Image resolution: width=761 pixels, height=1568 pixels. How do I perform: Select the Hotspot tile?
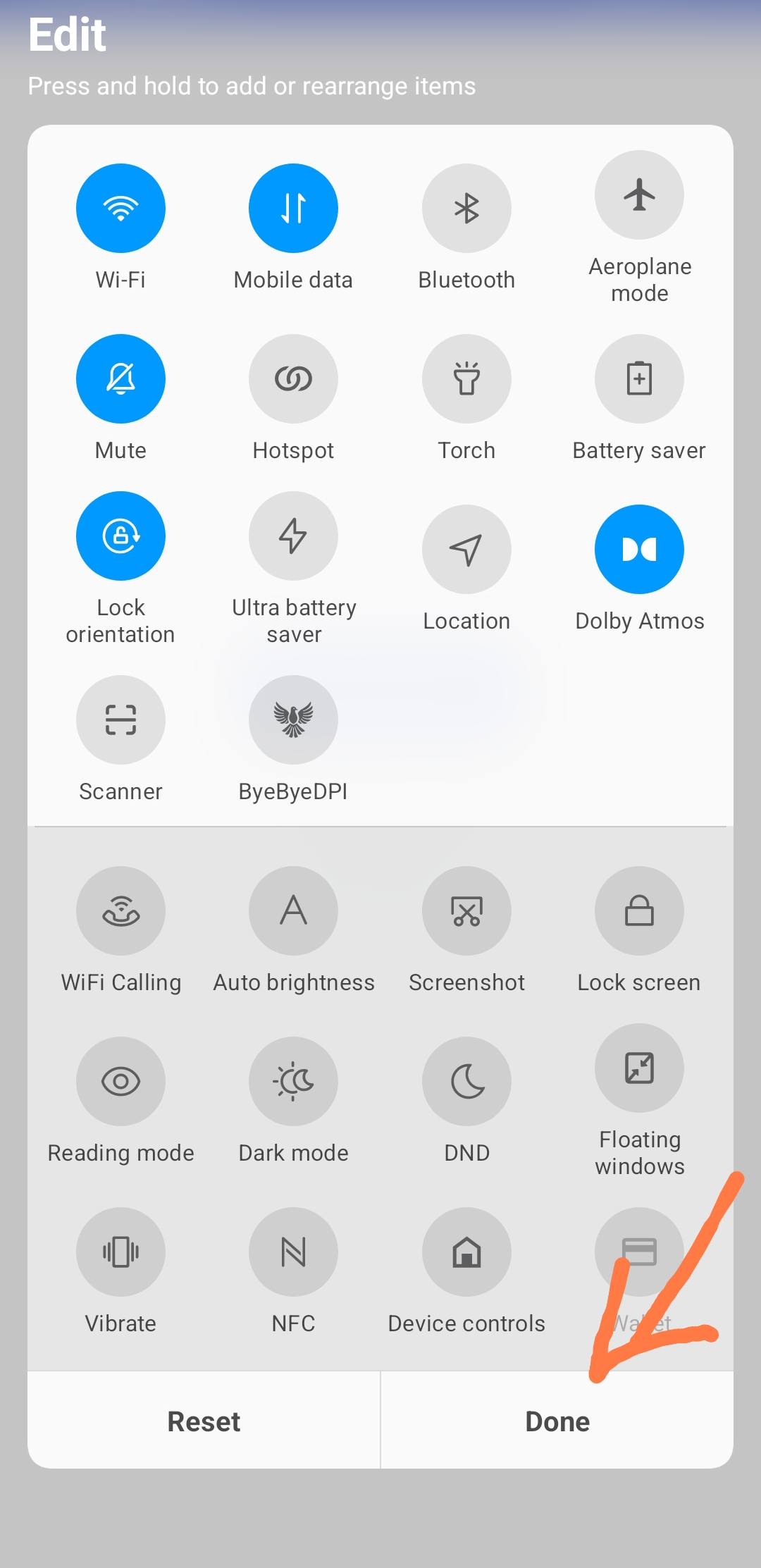[293, 379]
